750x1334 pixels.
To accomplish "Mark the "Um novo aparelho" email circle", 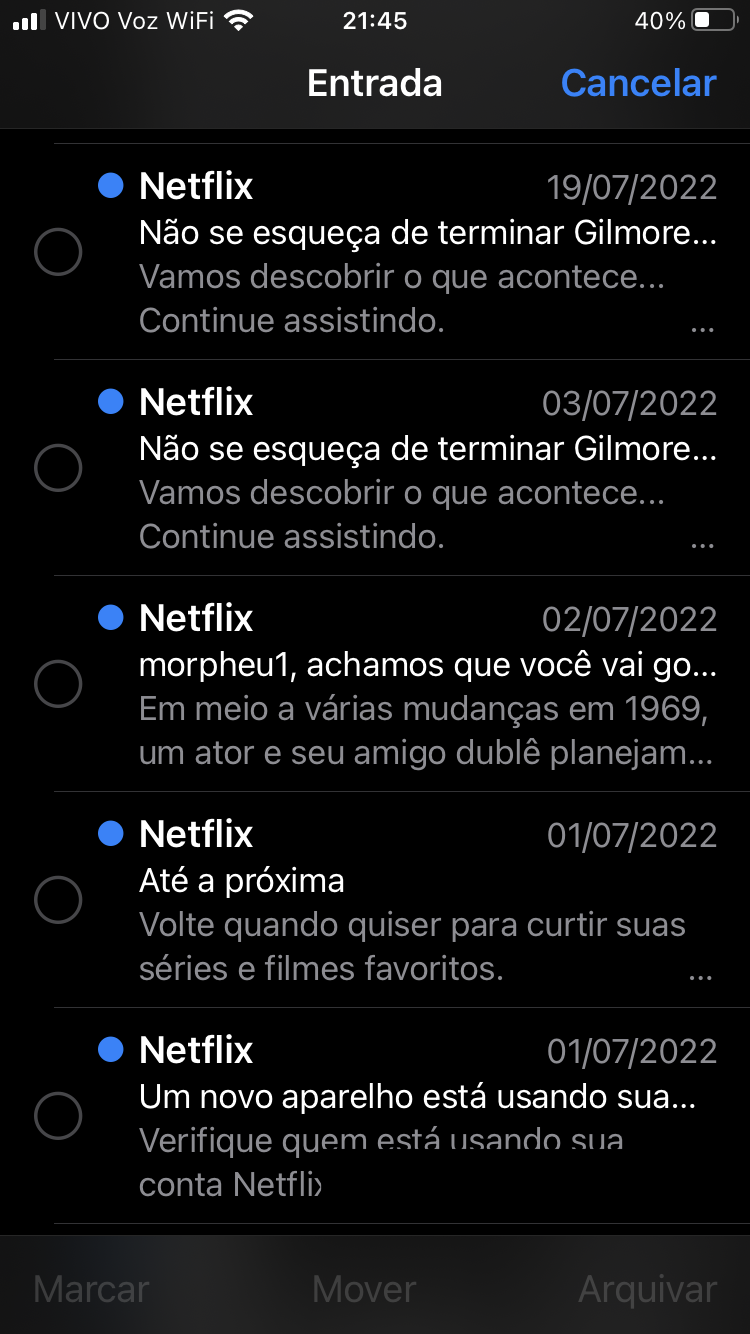I will pyautogui.click(x=58, y=1115).
